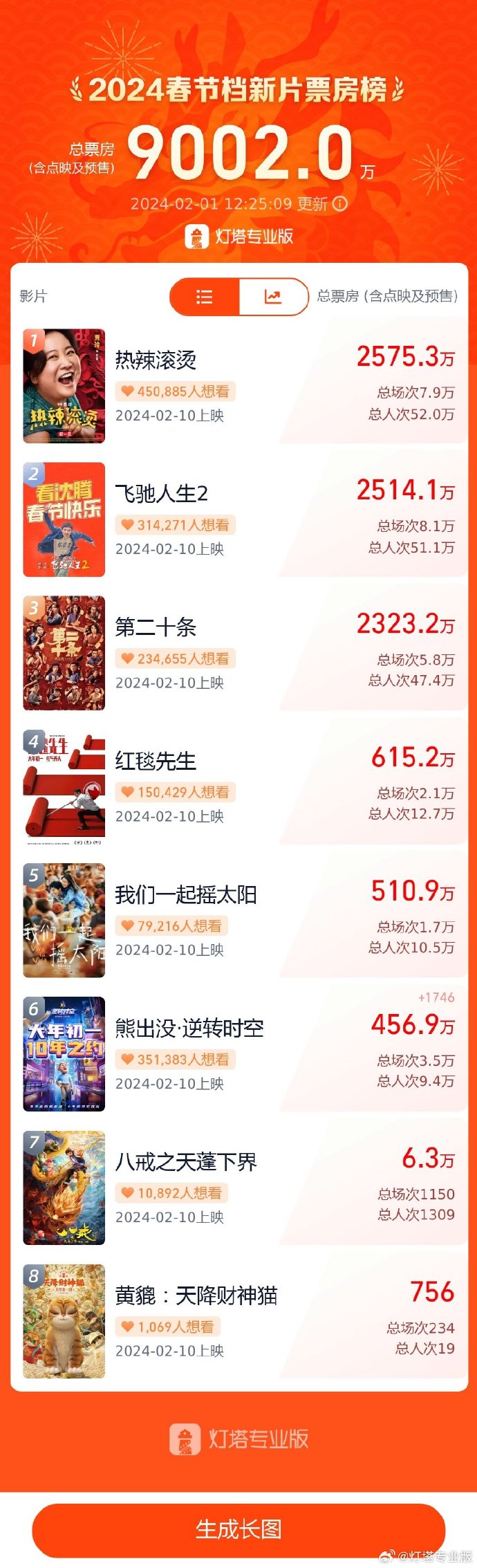Open the 第二十条 box office entry
This screenshot has height=1568, width=477.
[x=238, y=652]
